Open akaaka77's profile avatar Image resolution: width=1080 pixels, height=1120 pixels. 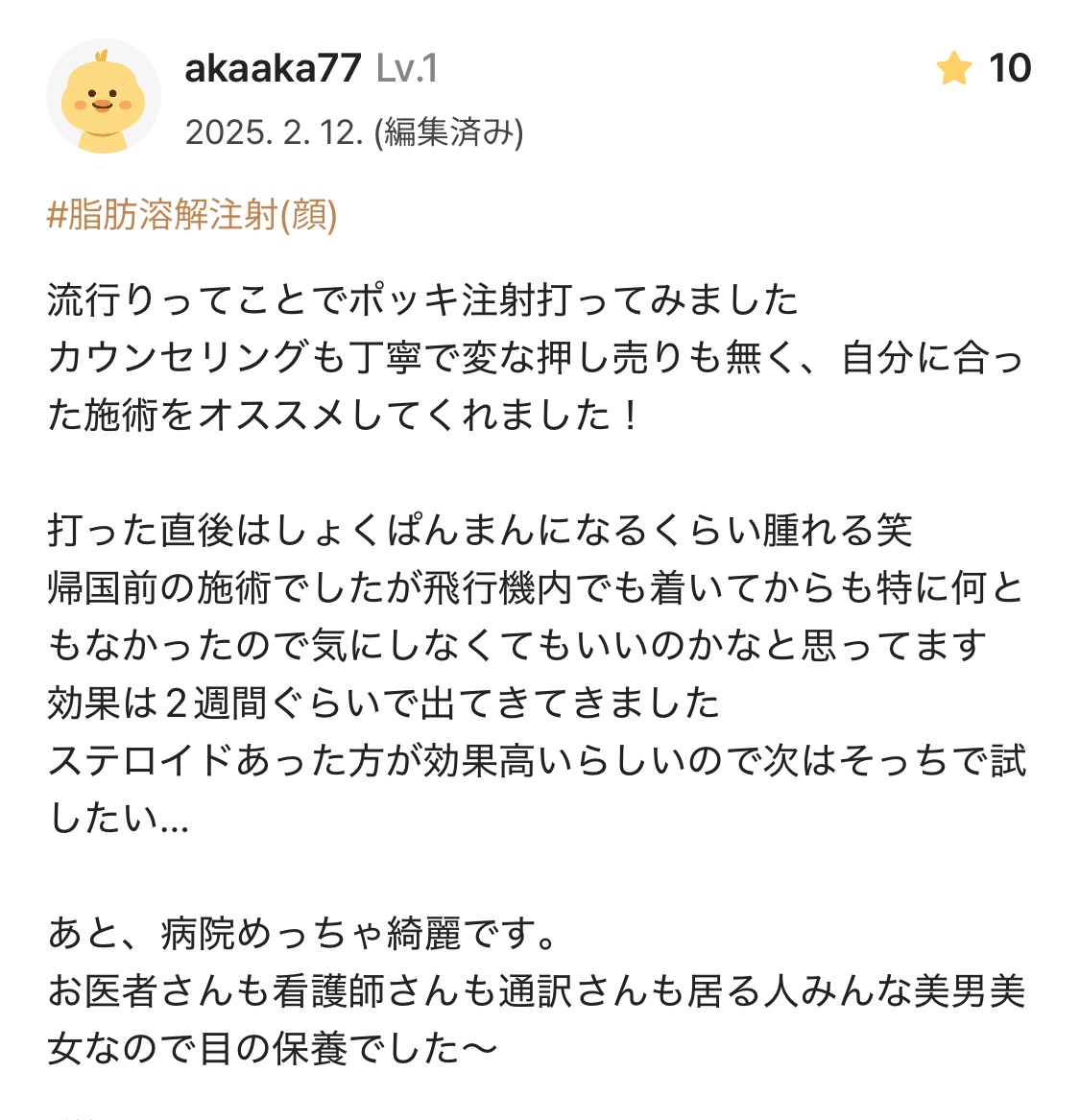click(103, 97)
